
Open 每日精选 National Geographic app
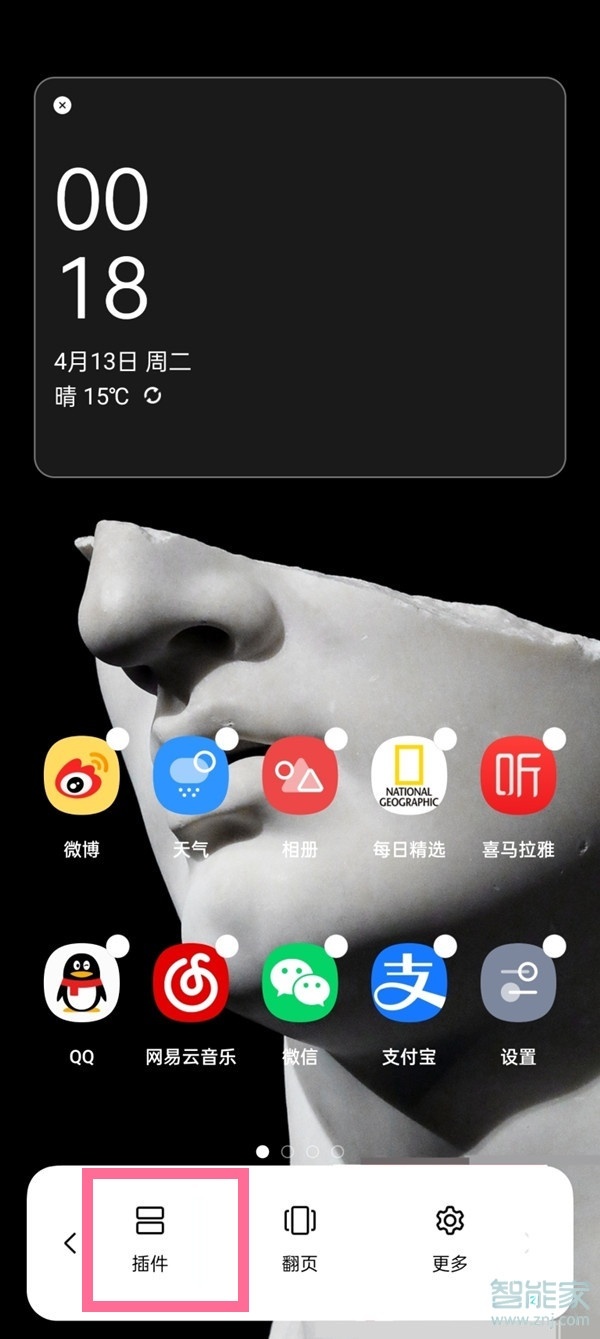coord(408,778)
